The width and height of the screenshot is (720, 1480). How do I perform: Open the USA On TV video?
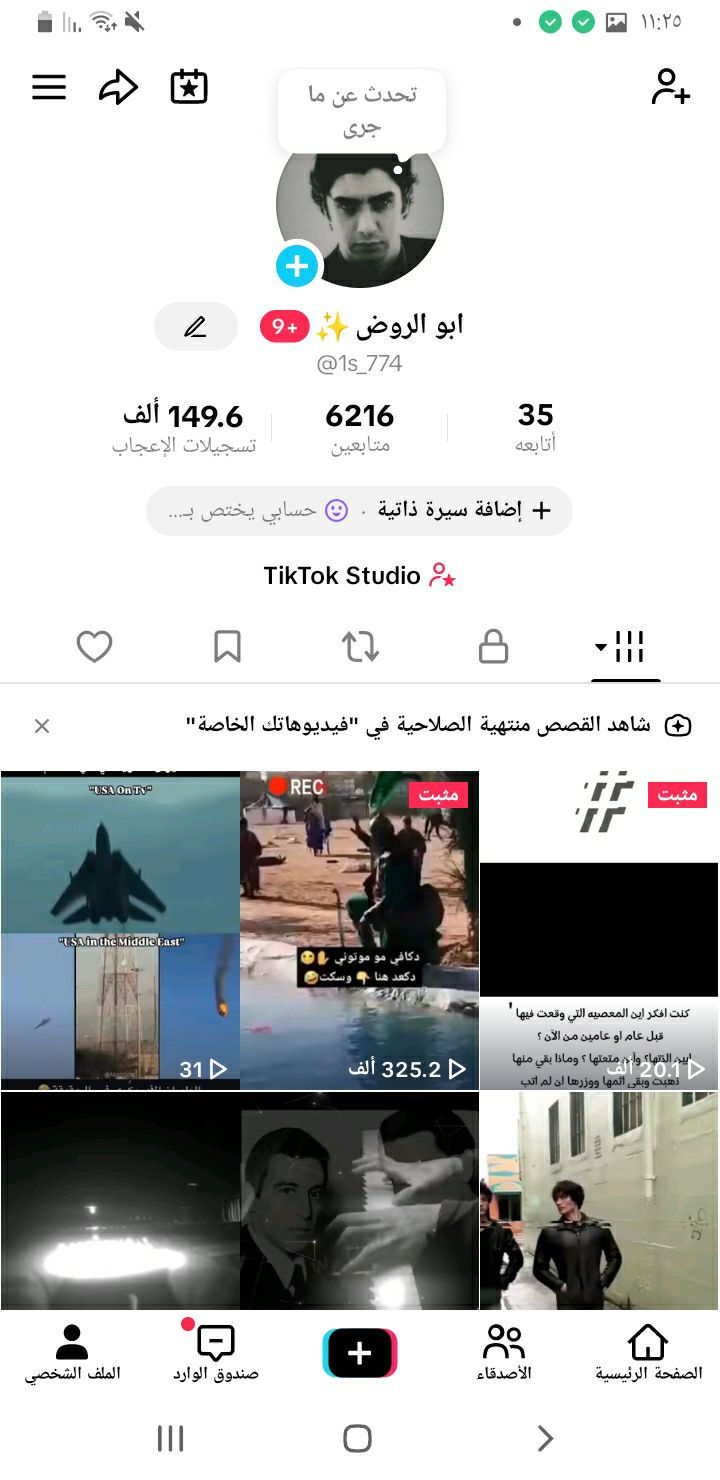point(120,930)
